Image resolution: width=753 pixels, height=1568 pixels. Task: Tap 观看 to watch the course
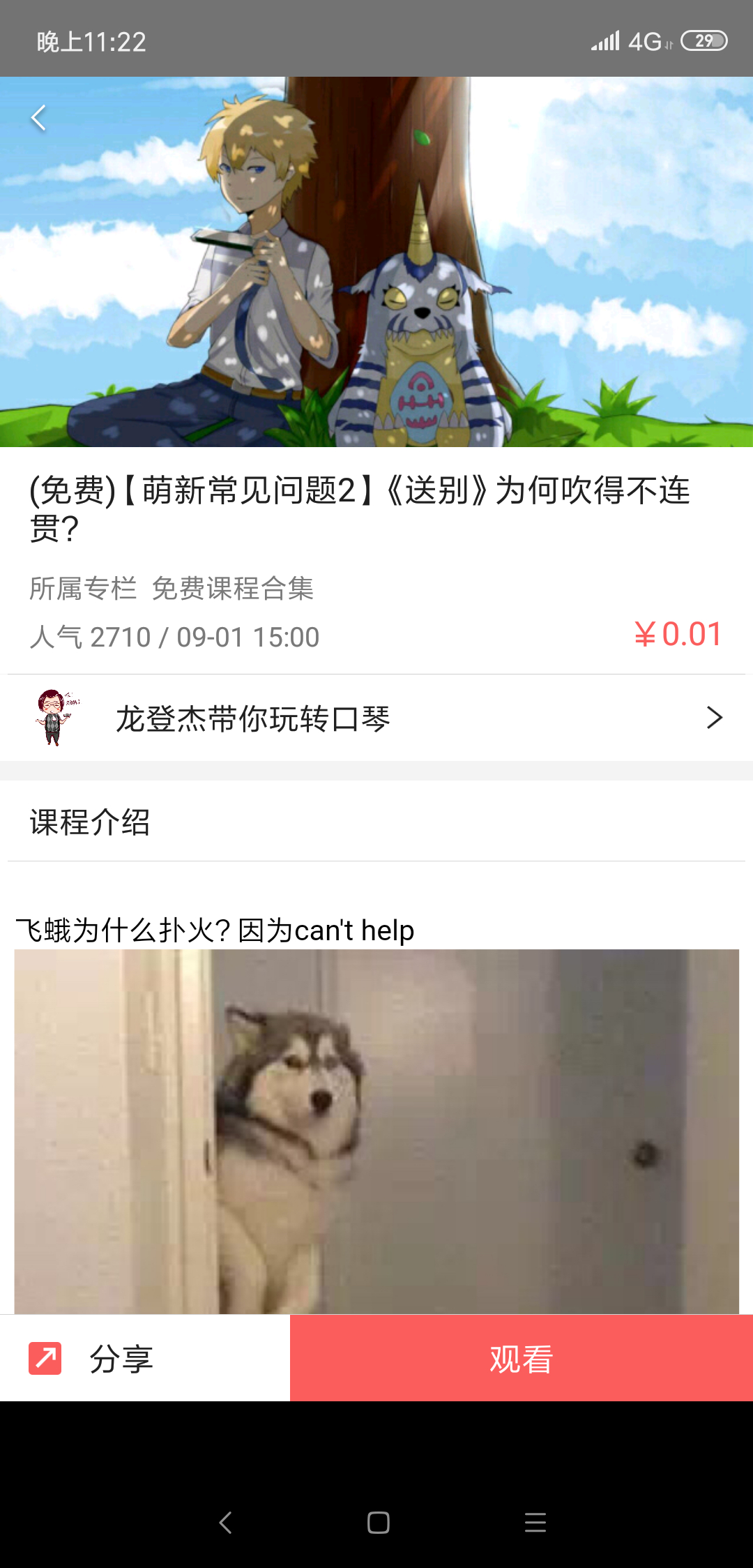[521, 1358]
